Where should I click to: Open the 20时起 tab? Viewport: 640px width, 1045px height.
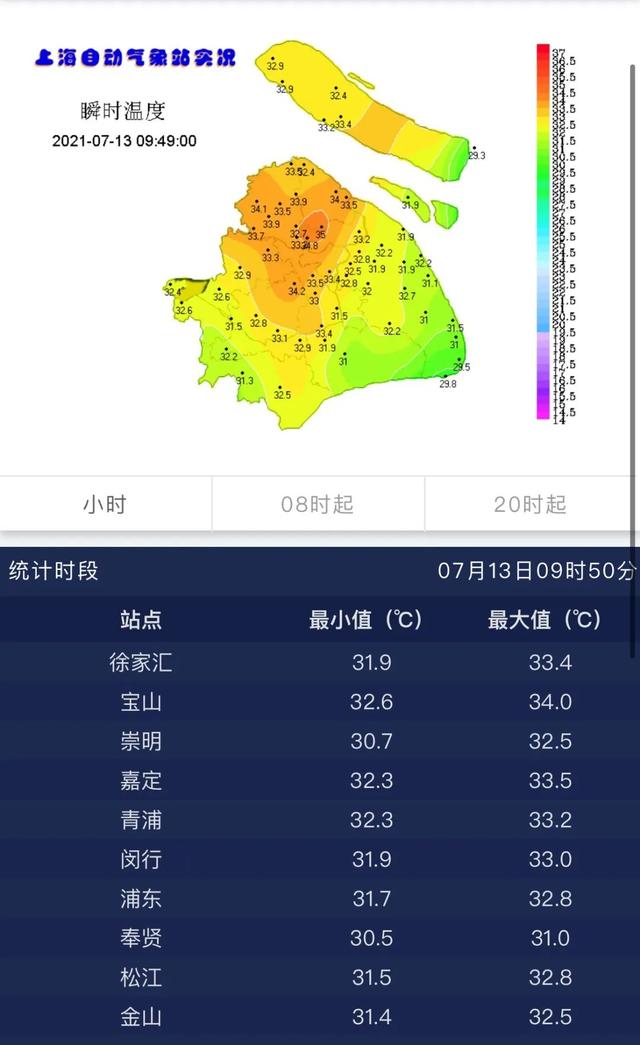[530, 504]
